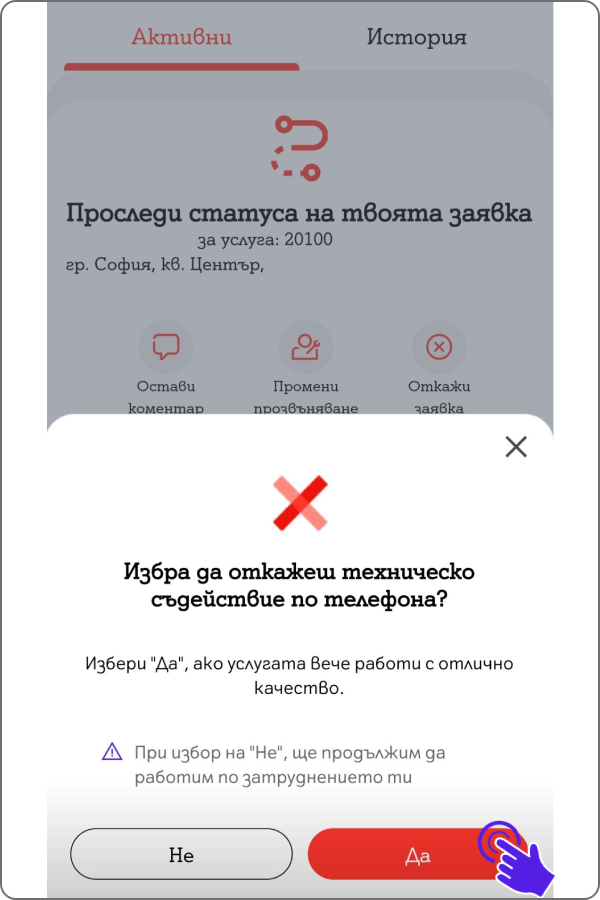
Task: Confirm cancellation with "Да"
Action: [417, 854]
